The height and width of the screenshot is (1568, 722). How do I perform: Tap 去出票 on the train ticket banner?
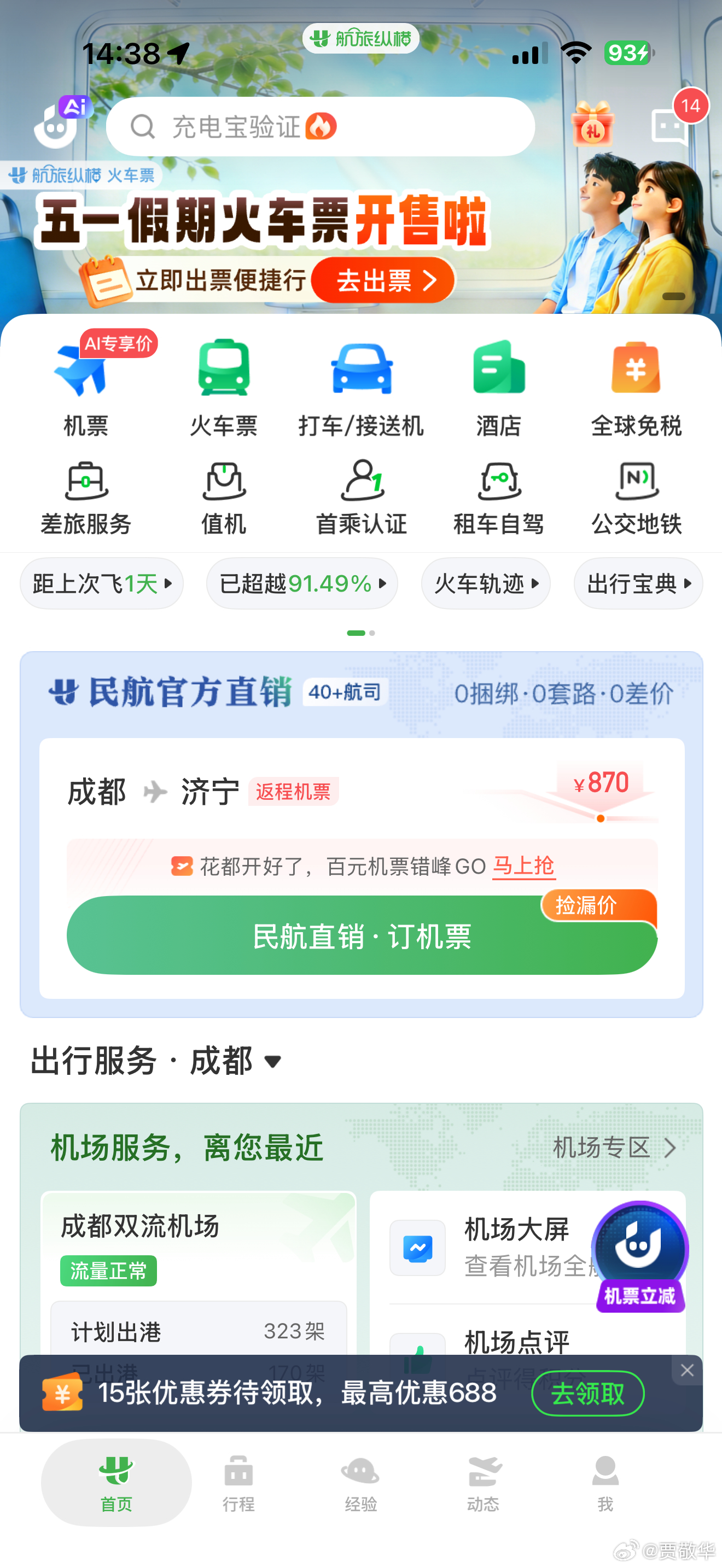[x=383, y=280]
